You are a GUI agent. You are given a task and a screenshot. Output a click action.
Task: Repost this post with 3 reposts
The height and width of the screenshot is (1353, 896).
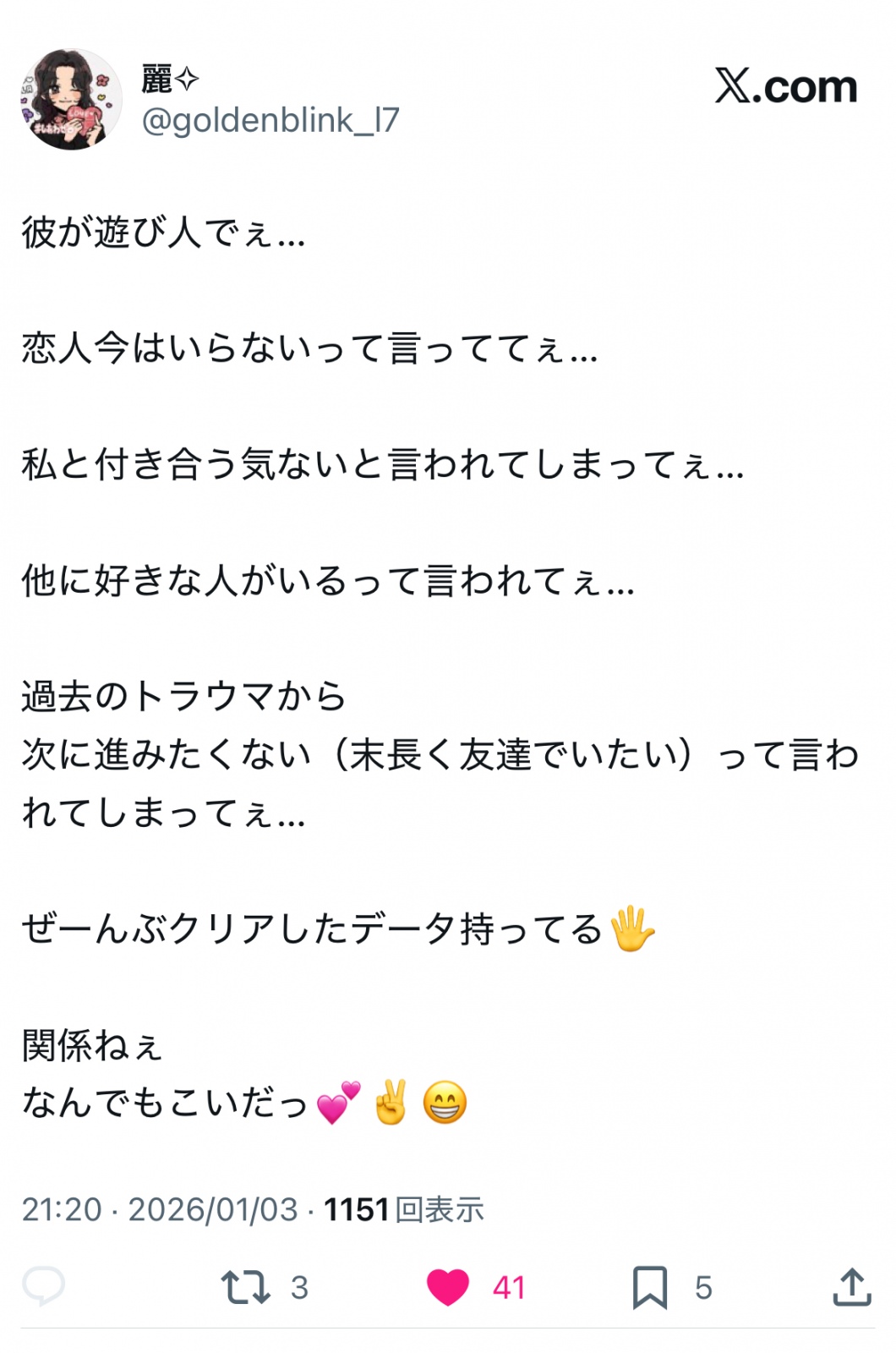coord(245,1286)
